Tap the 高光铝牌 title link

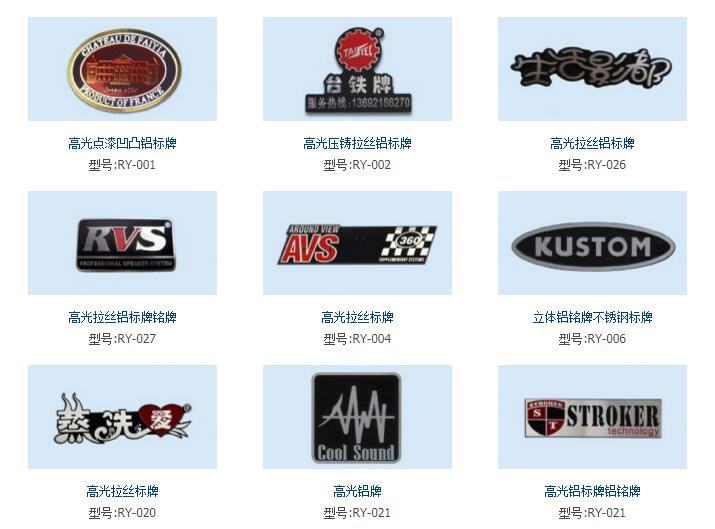358,492
